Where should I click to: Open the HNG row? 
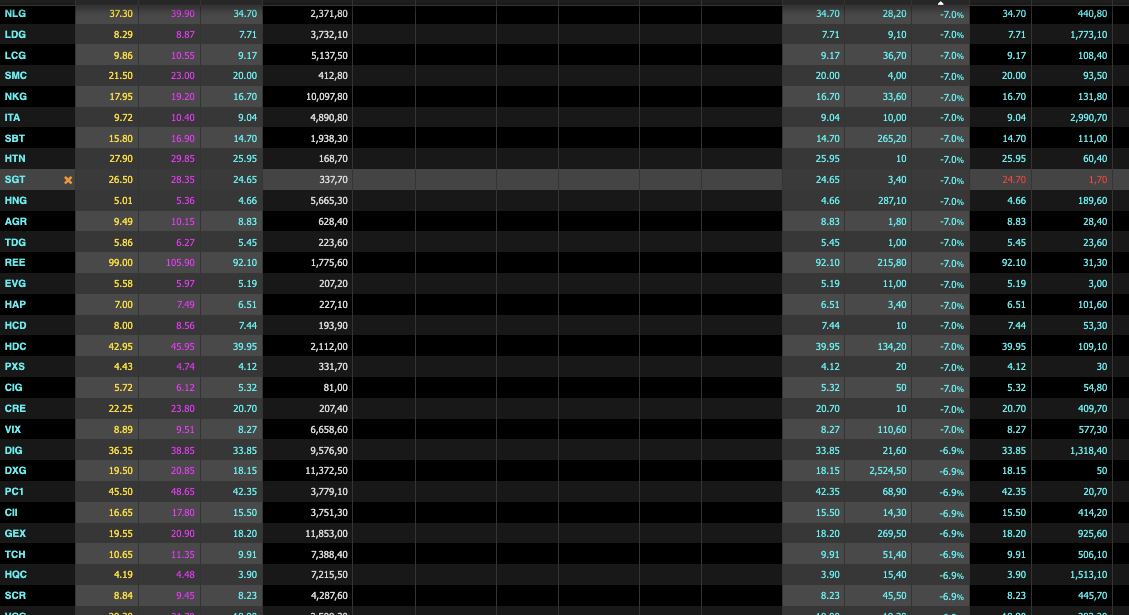15,201
